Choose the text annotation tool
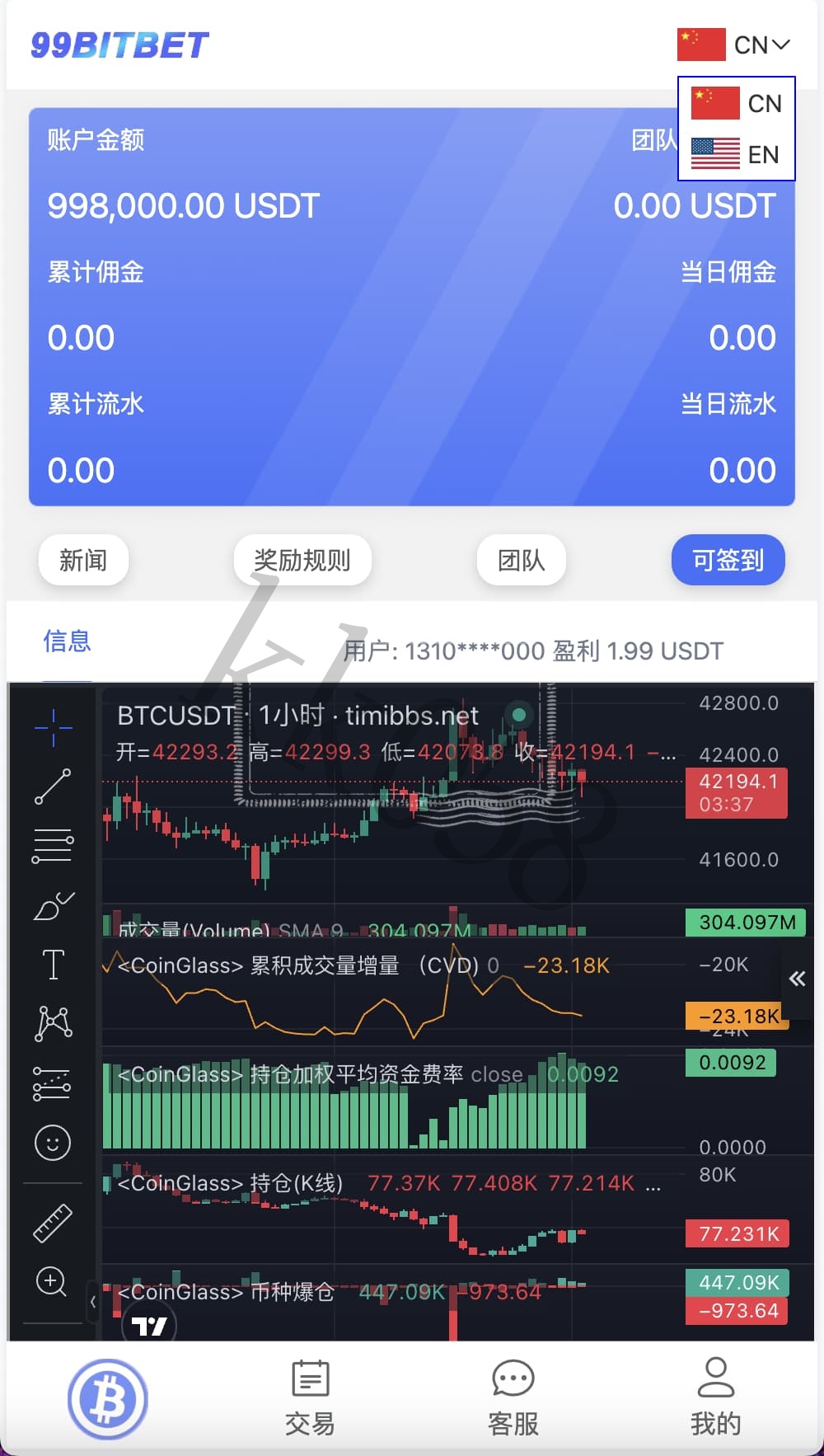Viewport: 824px width, 1456px height. pyautogui.click(x=53, y=964)
